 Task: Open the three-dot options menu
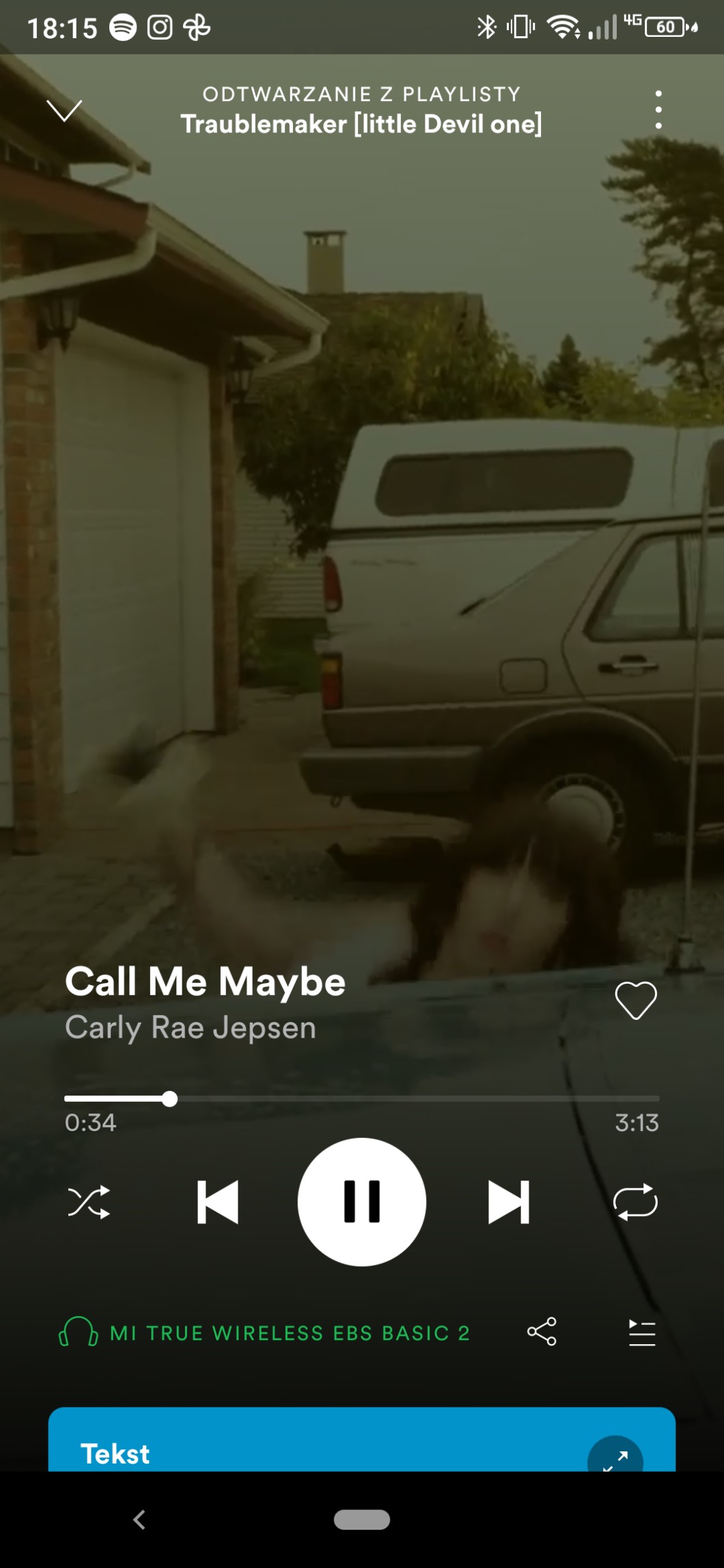pos(658,110)
